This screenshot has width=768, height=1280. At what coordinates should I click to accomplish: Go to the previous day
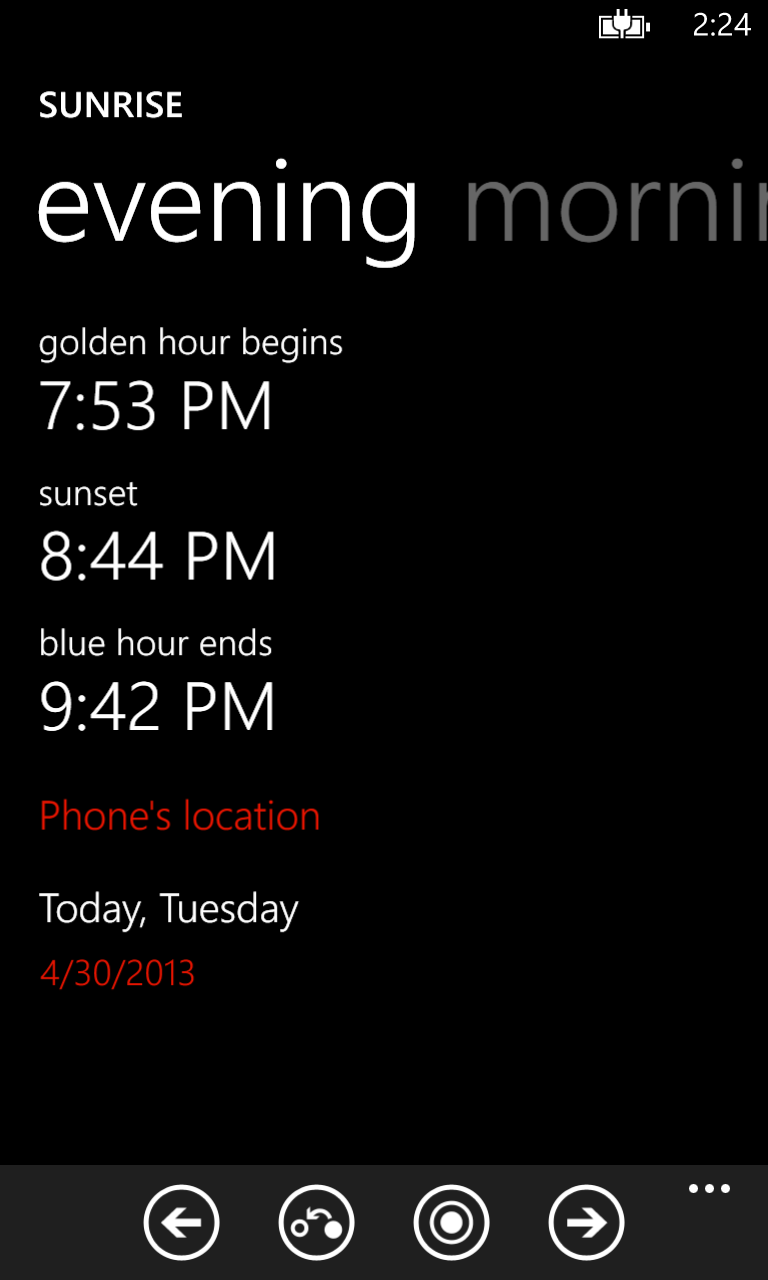(181, 1222)
